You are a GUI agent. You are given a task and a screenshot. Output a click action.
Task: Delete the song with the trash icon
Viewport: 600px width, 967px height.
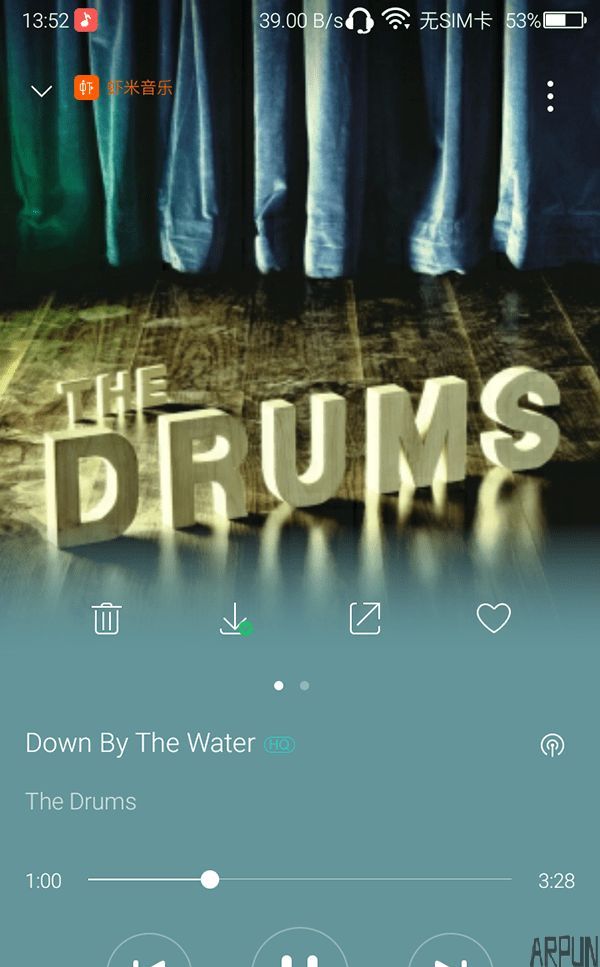tap(106, 619)
